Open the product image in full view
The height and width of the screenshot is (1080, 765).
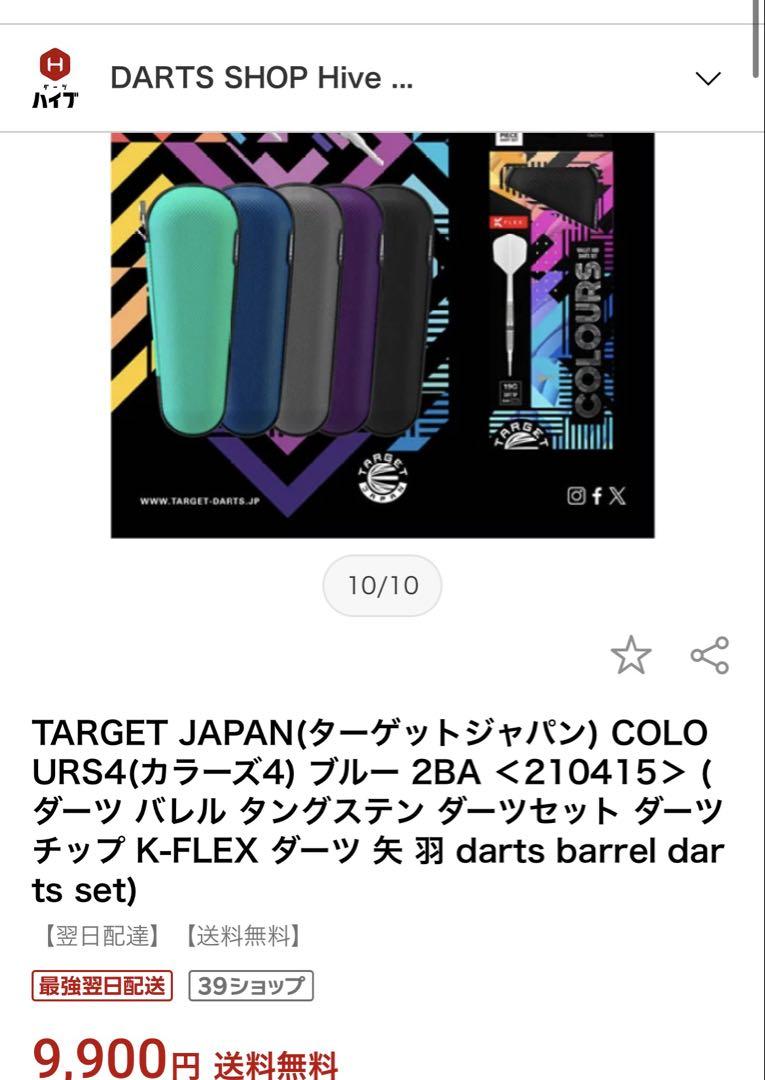pos(382,335)
